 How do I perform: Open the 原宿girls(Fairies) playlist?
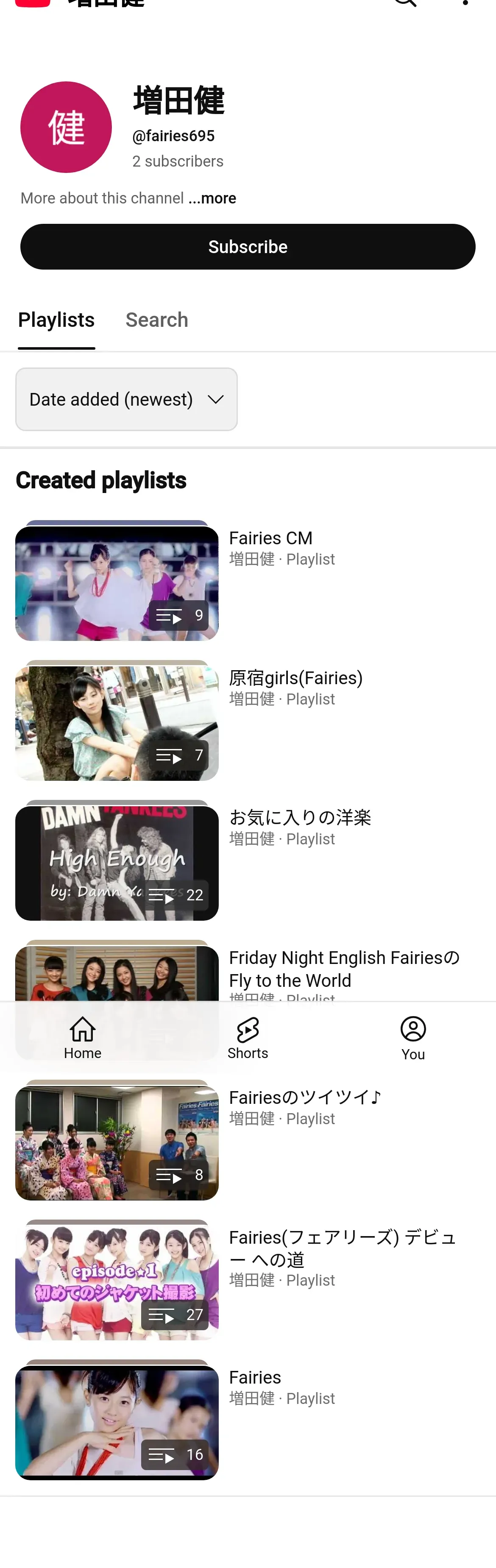(x=295, y=678)
